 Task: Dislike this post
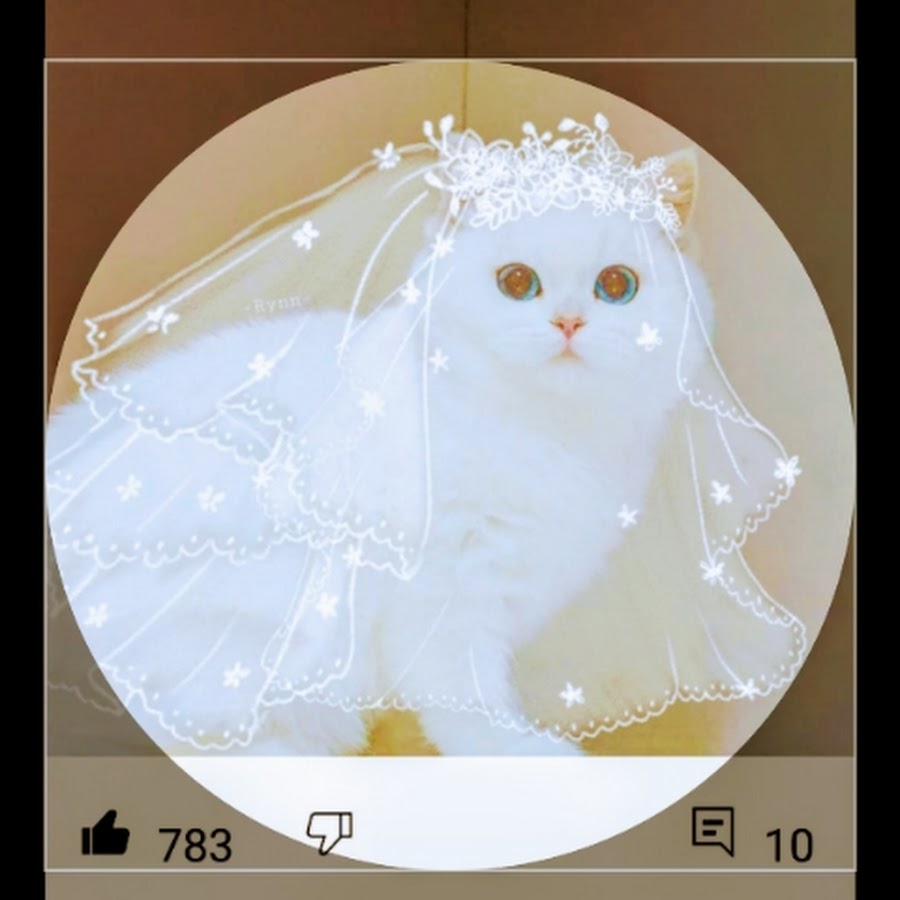click(x=329, y=832)
